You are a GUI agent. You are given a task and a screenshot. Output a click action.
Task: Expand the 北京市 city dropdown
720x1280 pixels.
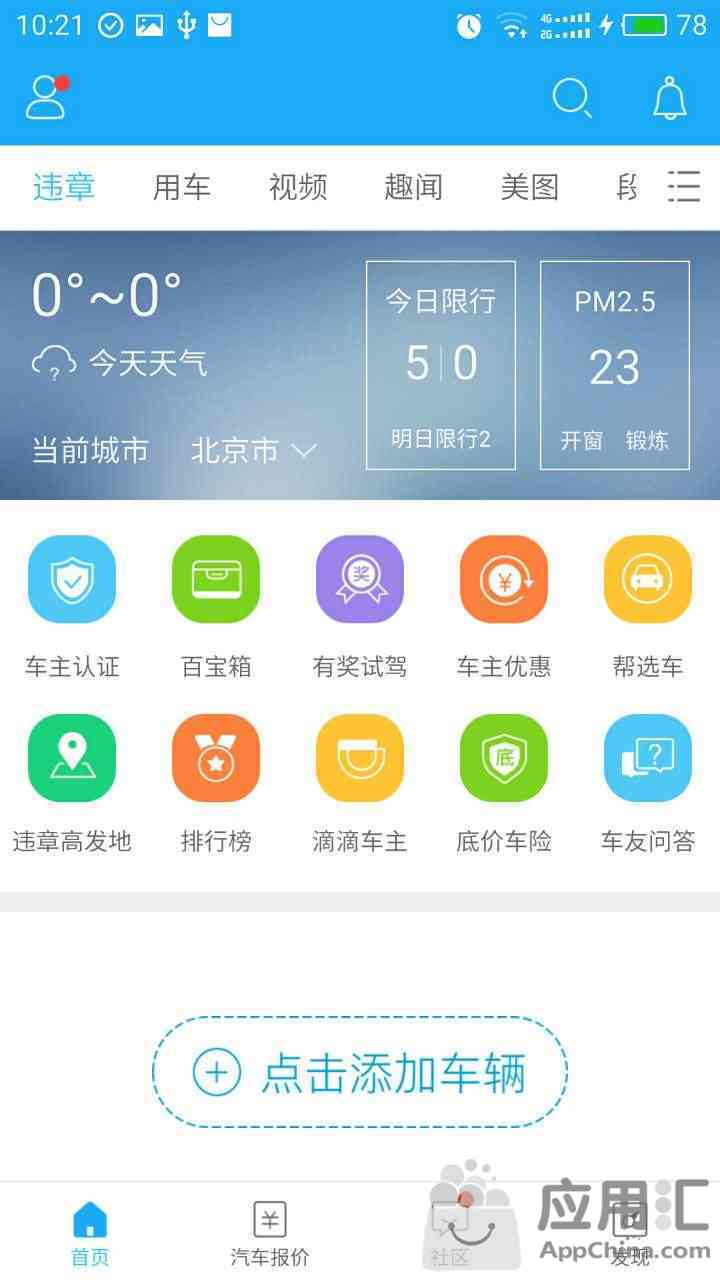[x=254, y=451]
